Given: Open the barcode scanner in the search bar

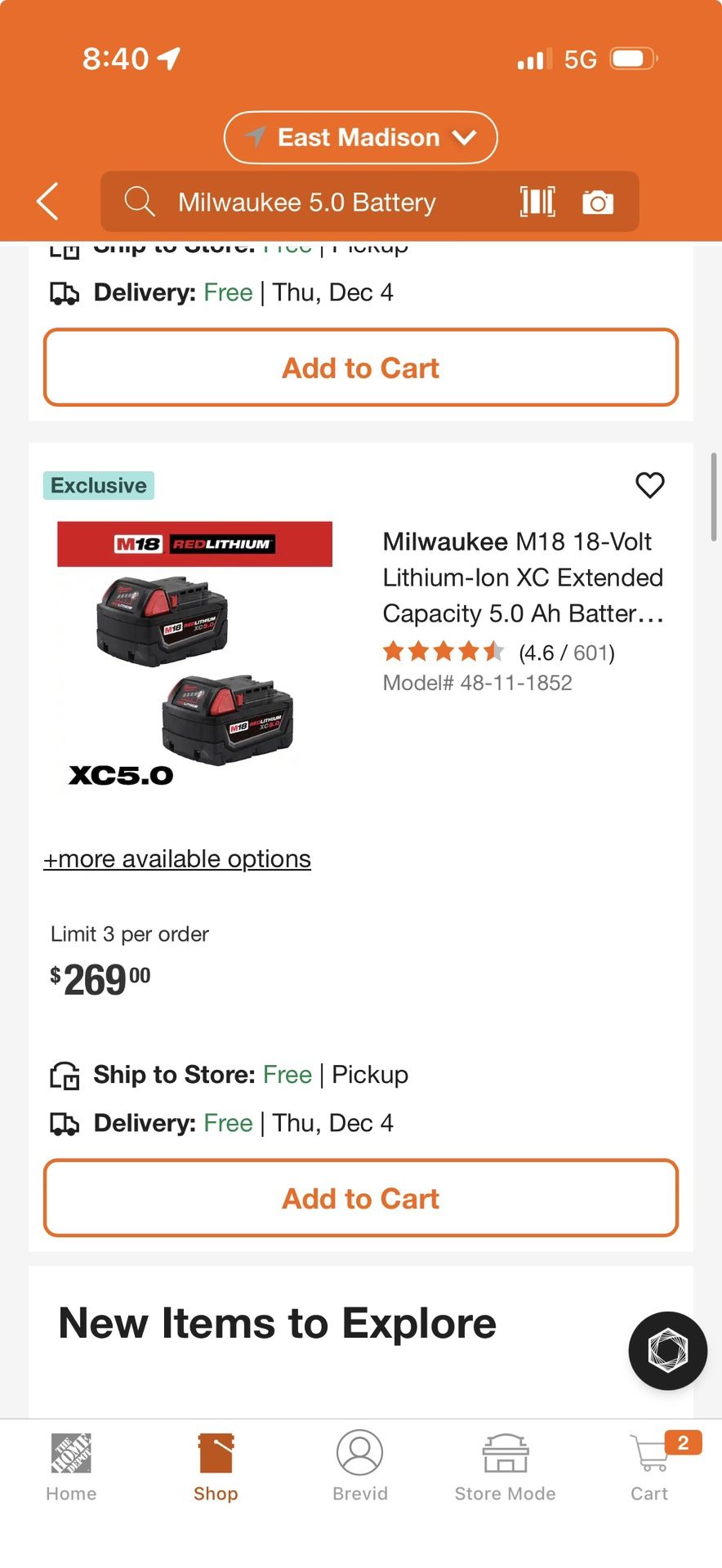Looking at the screenshot, I should click(x=537, y=201).
